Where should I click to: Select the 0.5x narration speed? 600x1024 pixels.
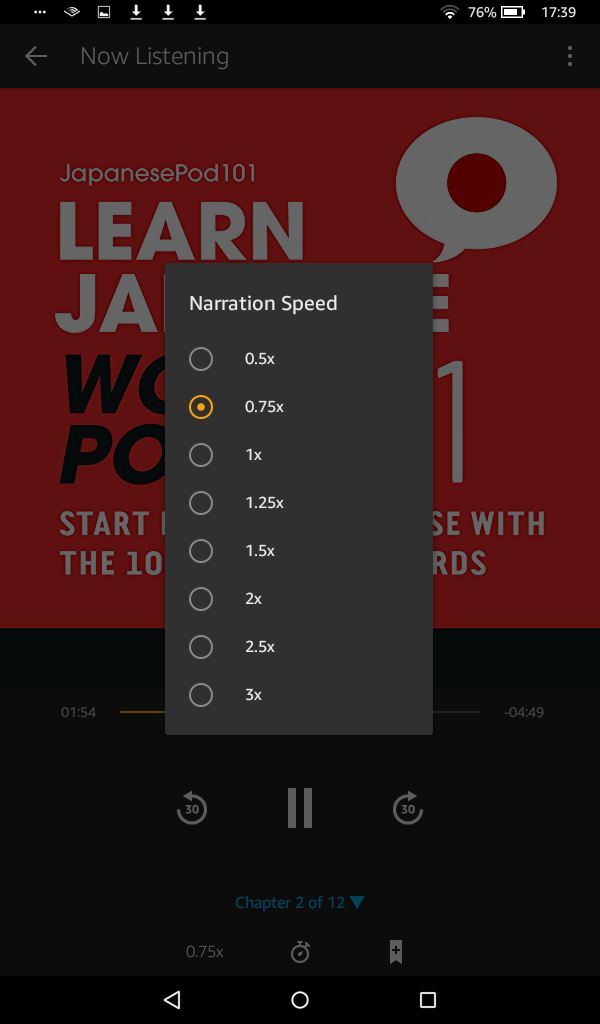point(298,359)
